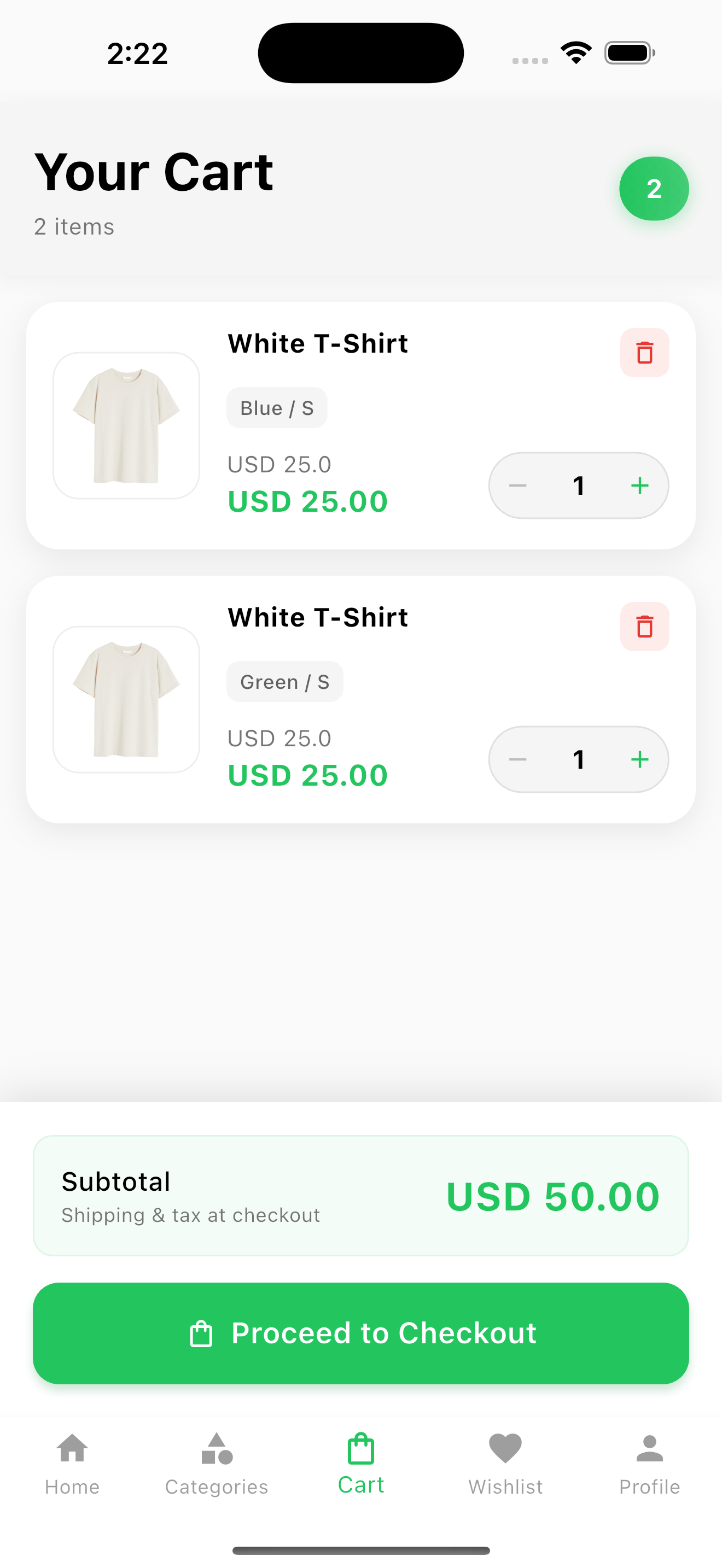Go to the Home tab
This screenshot has width=722, height=1568.
72,1464
